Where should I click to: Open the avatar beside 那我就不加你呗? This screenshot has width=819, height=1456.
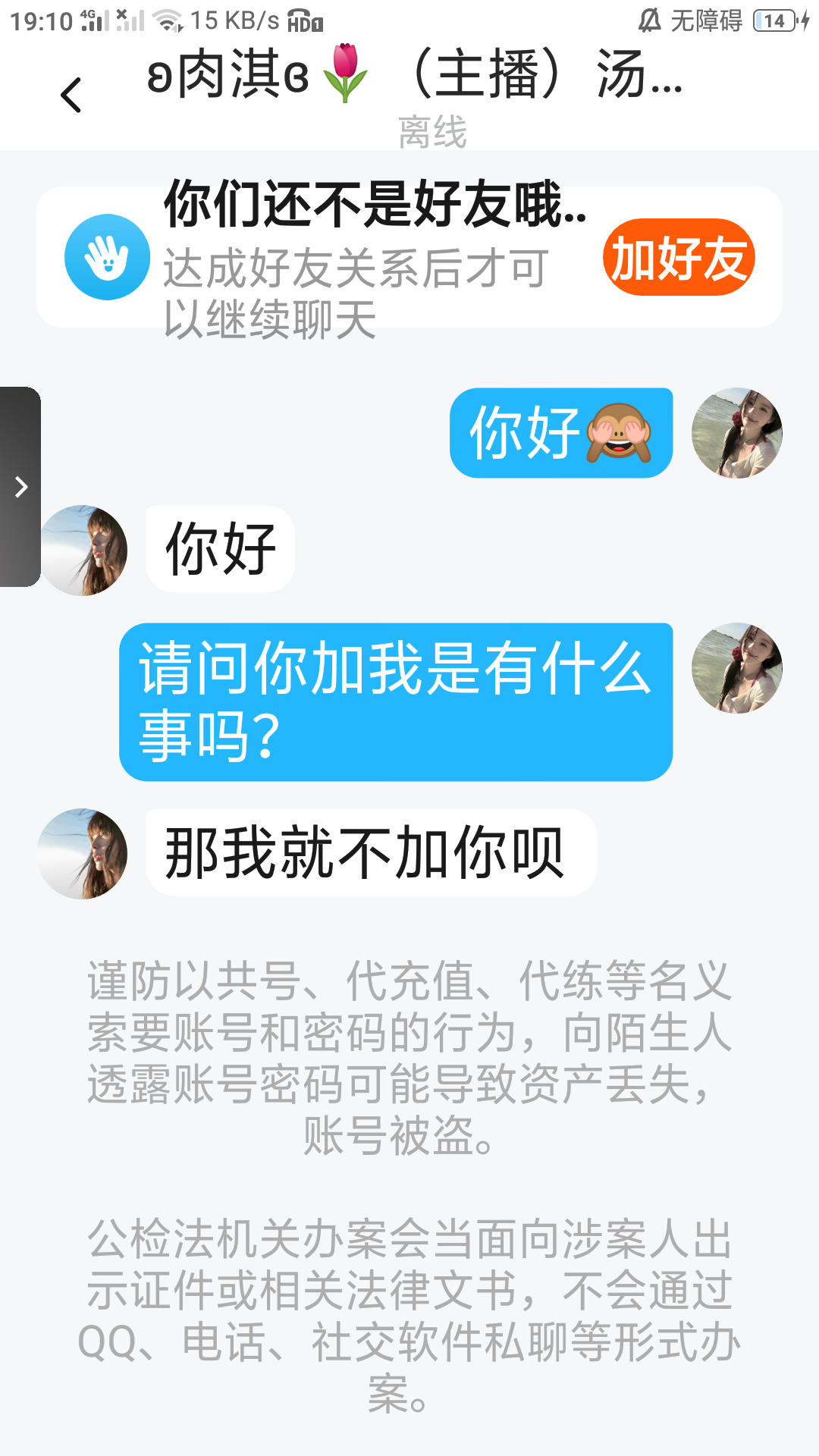pyautogui.click(x=83, y=854)
